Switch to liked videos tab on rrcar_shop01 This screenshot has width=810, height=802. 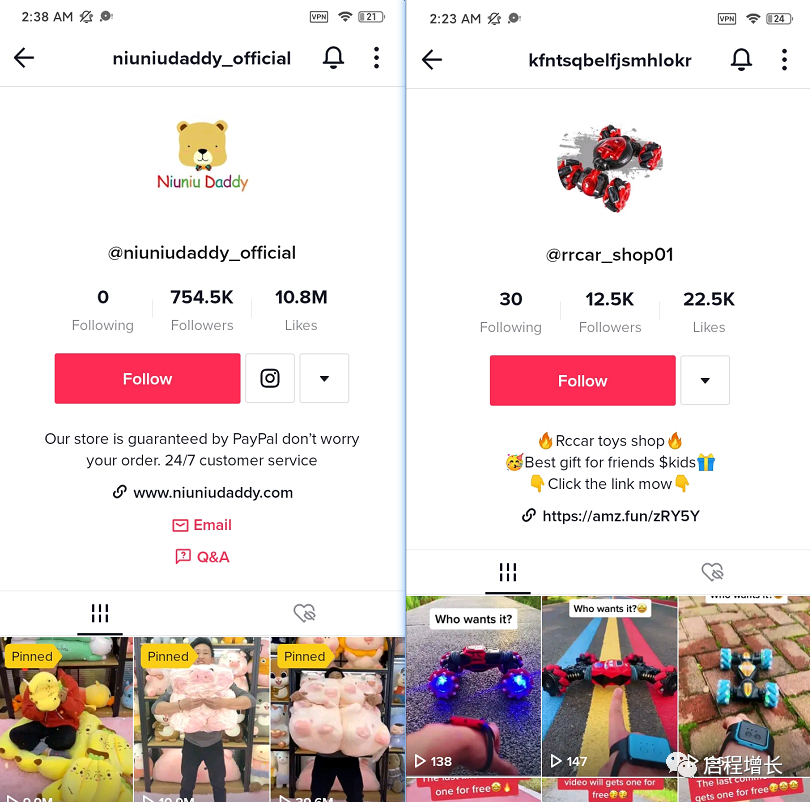712,572
